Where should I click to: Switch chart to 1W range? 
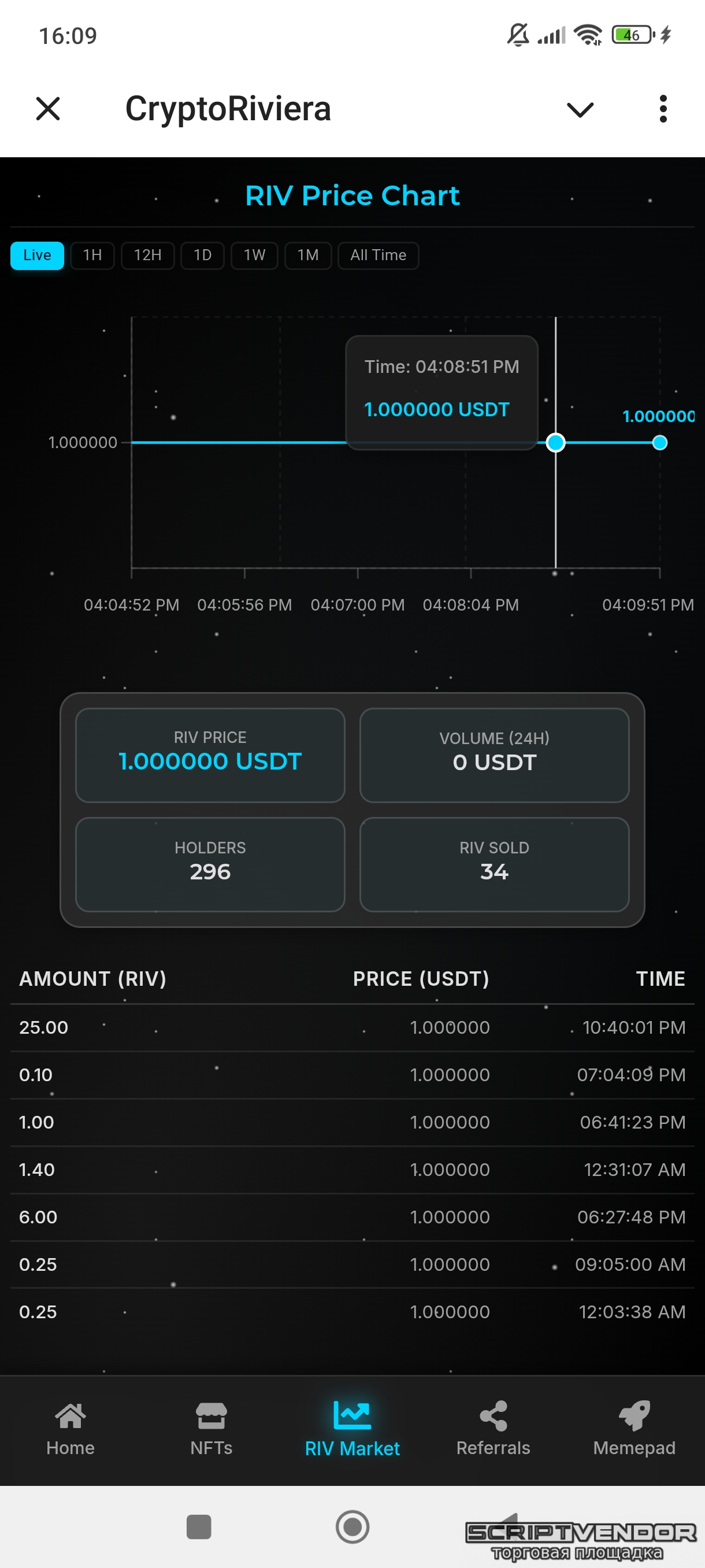(x=254, y=255)
